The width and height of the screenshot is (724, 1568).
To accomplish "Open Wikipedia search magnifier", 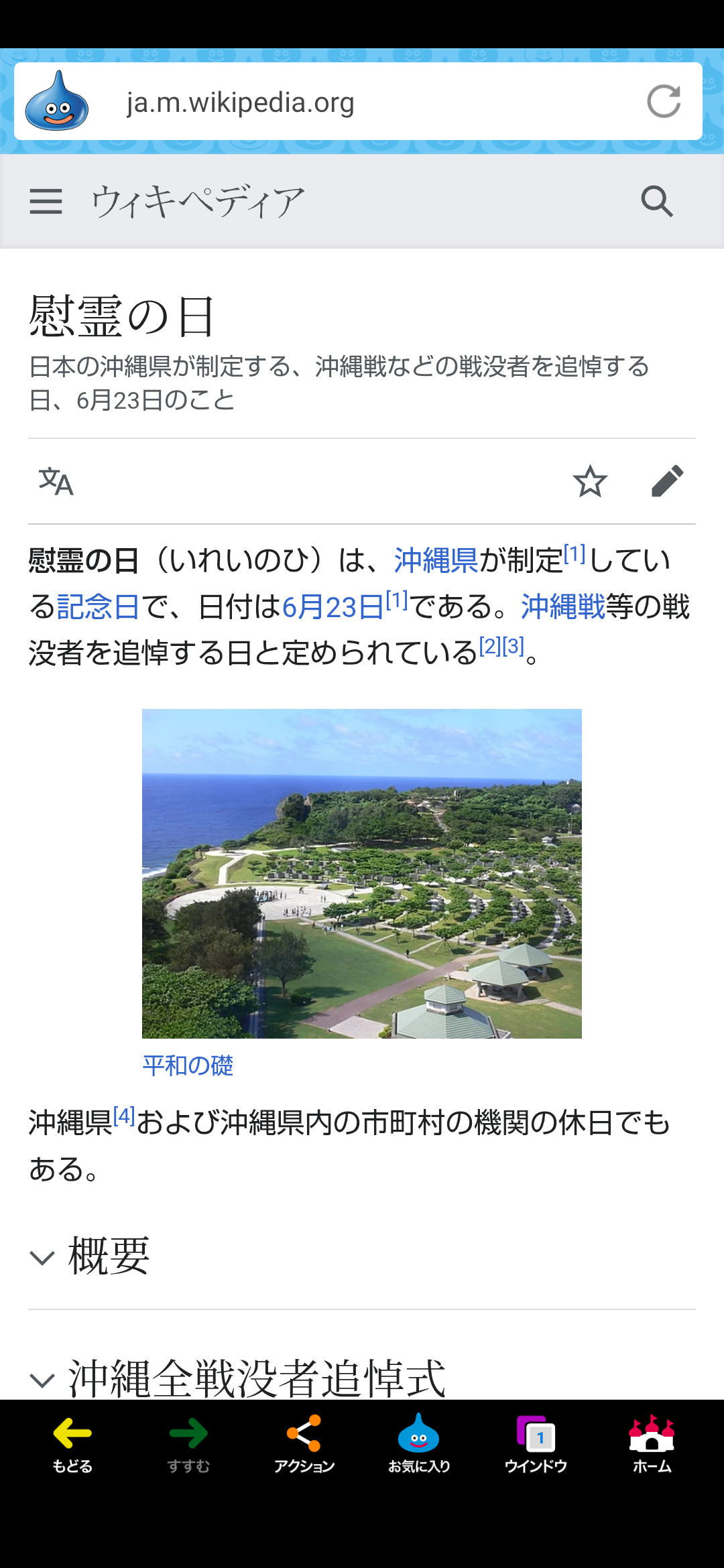I will [656, 201].
